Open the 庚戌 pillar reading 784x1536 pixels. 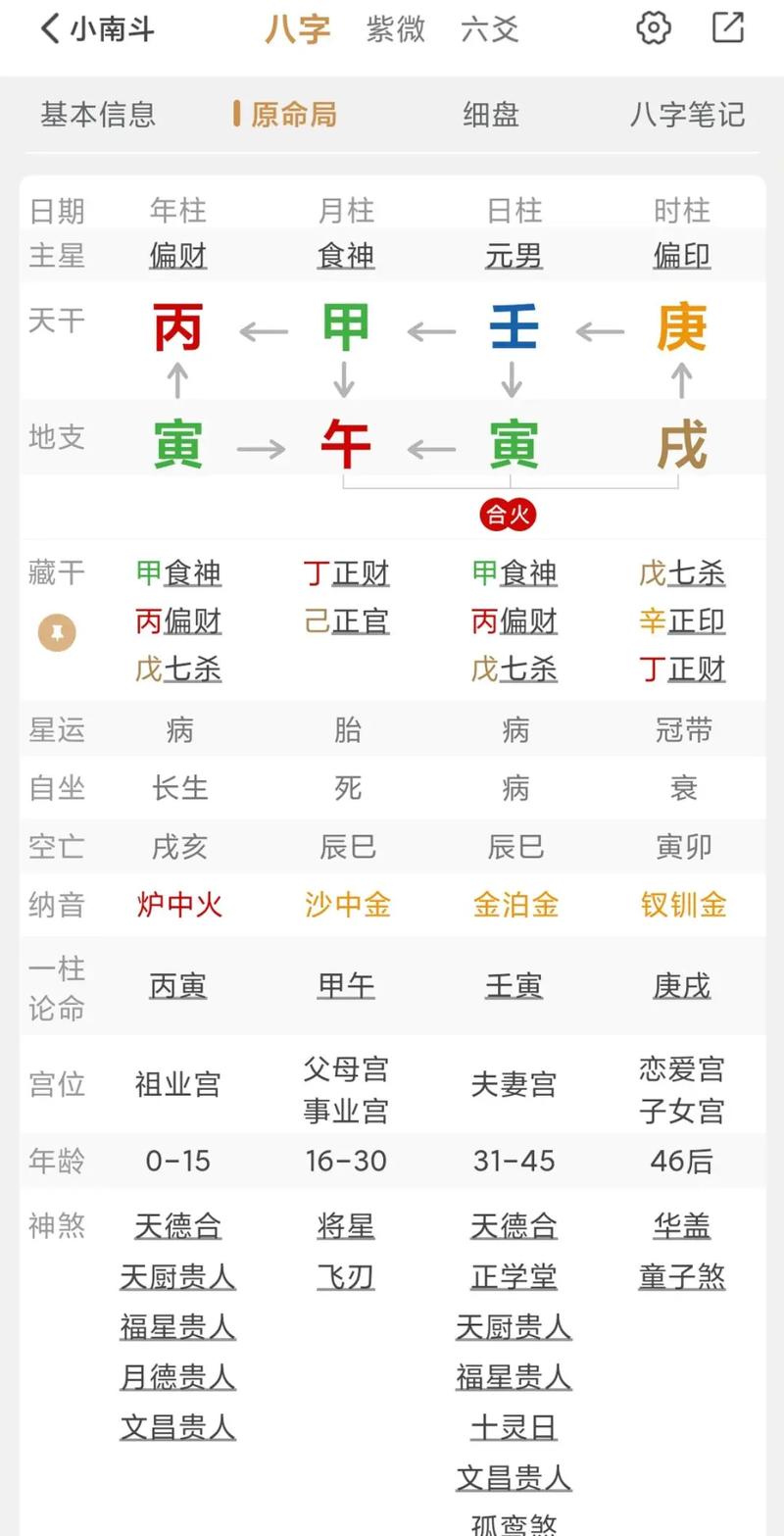point(682,986)
